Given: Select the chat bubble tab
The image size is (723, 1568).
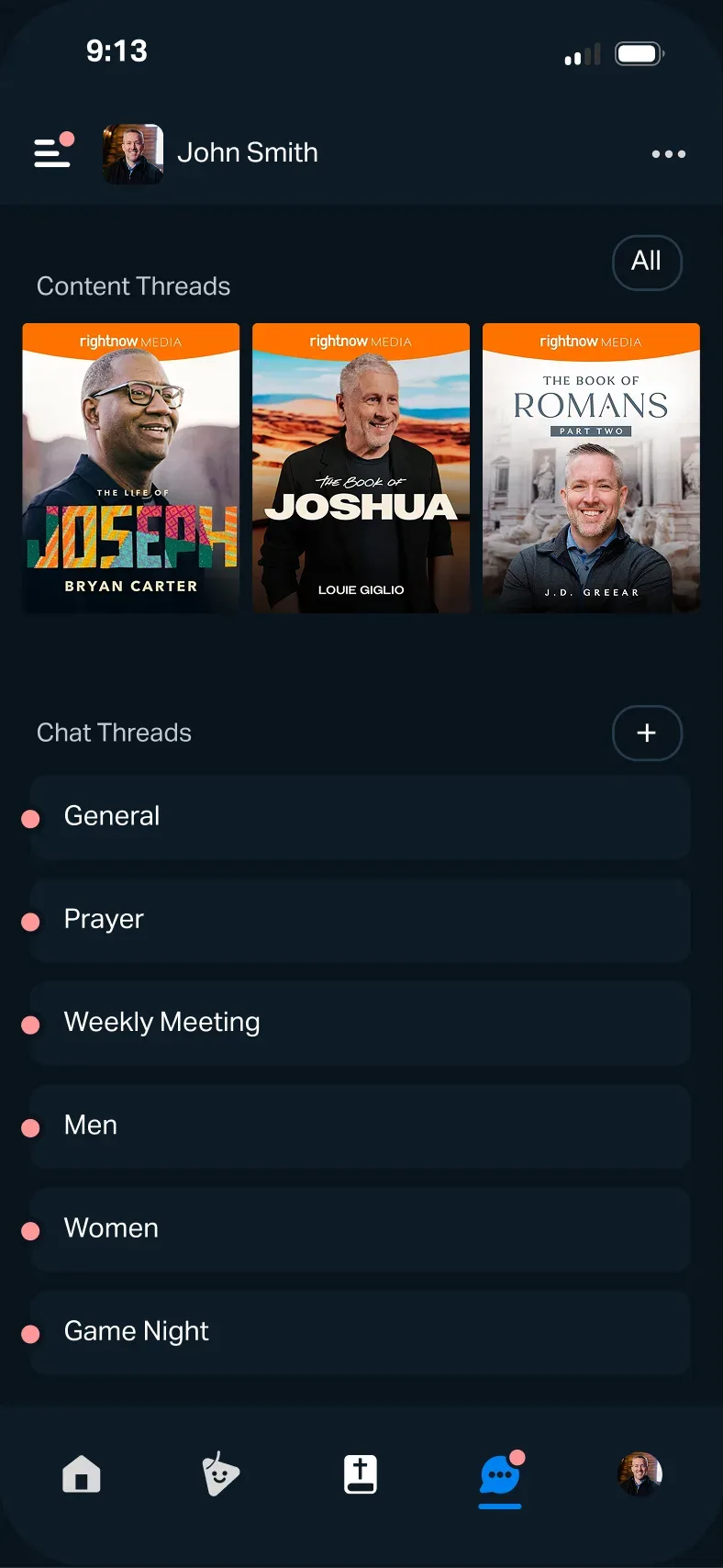Looking at the screenshot, I should (x=500, y=1476).
